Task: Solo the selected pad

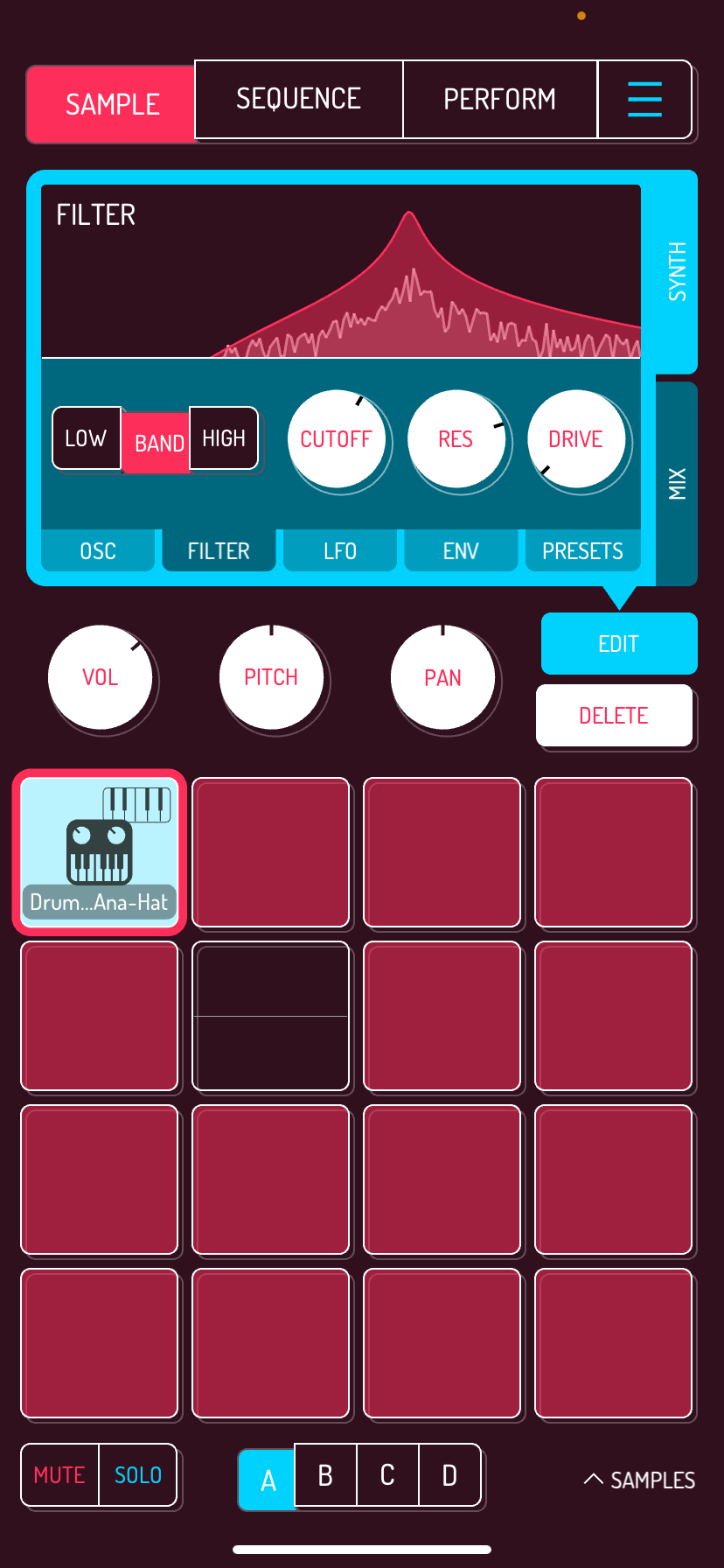Action: [138, 1475]
